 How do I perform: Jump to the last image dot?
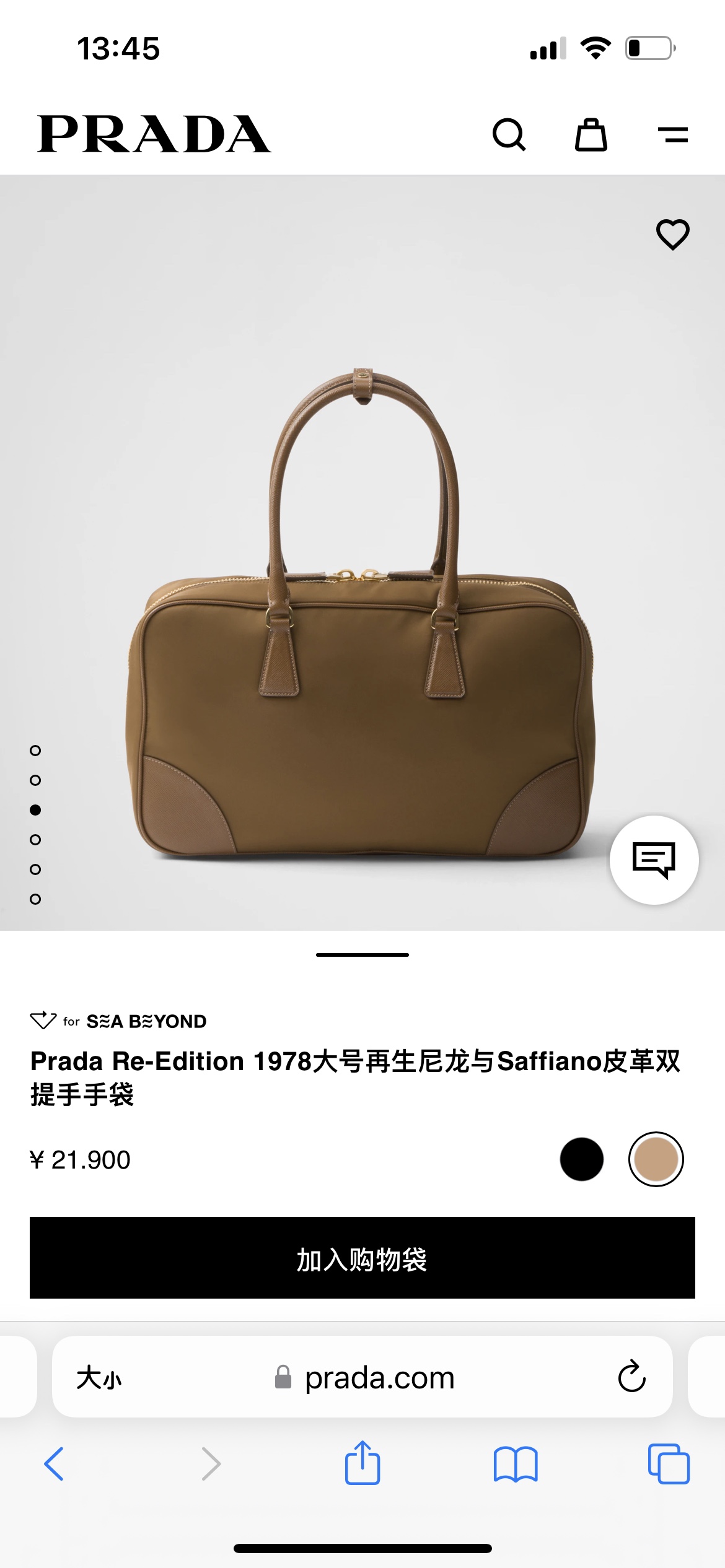(35, 899)
